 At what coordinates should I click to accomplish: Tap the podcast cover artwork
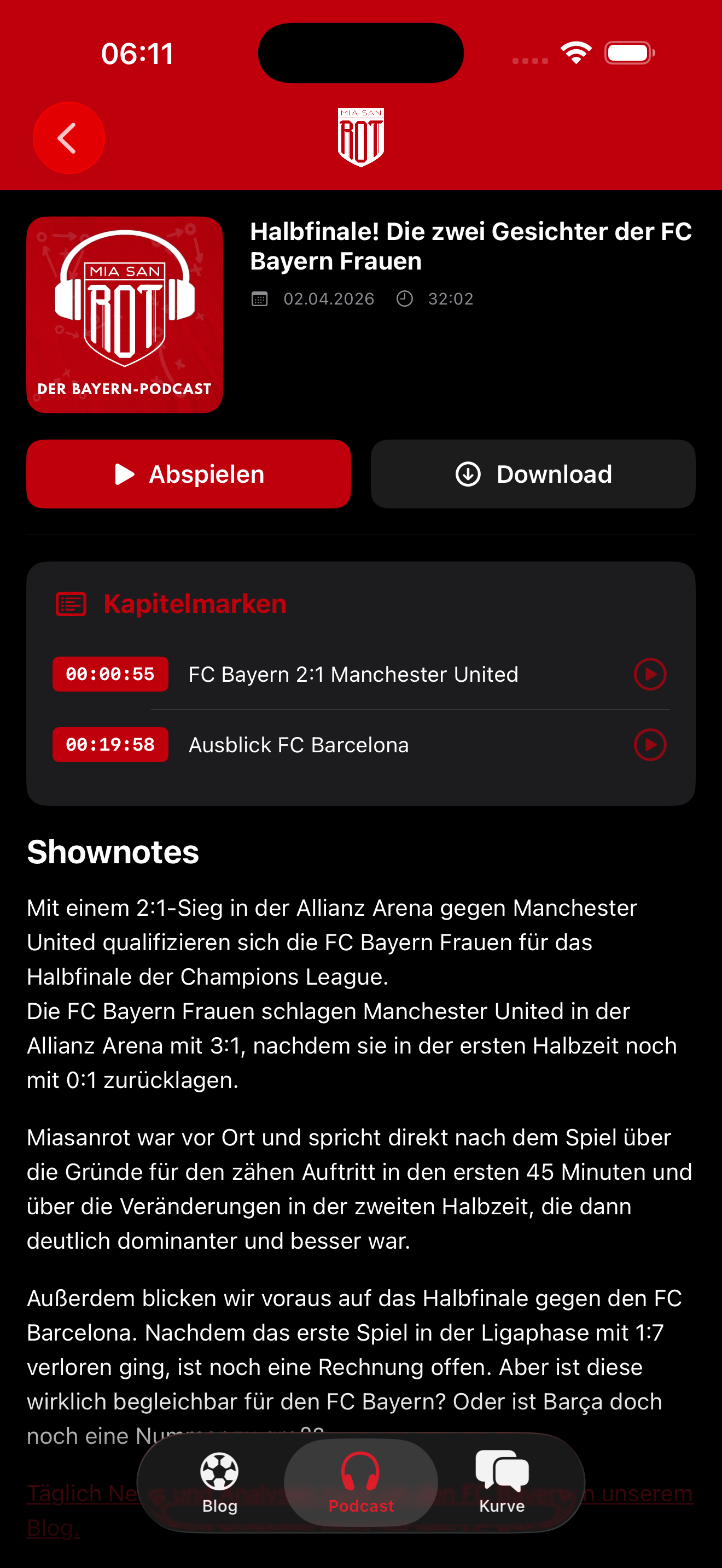click(x=124, y=315)
